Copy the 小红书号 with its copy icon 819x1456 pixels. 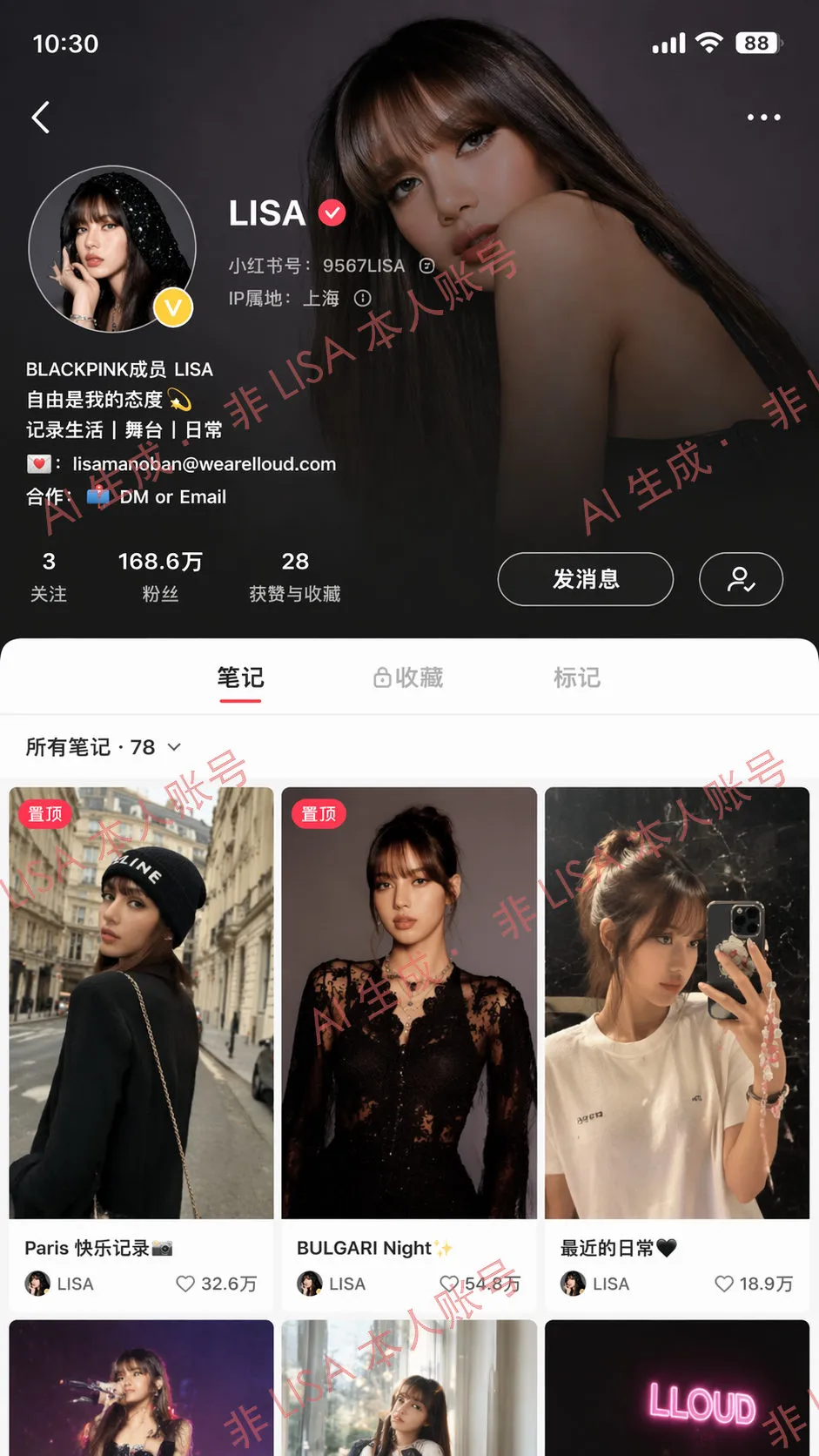426,266
